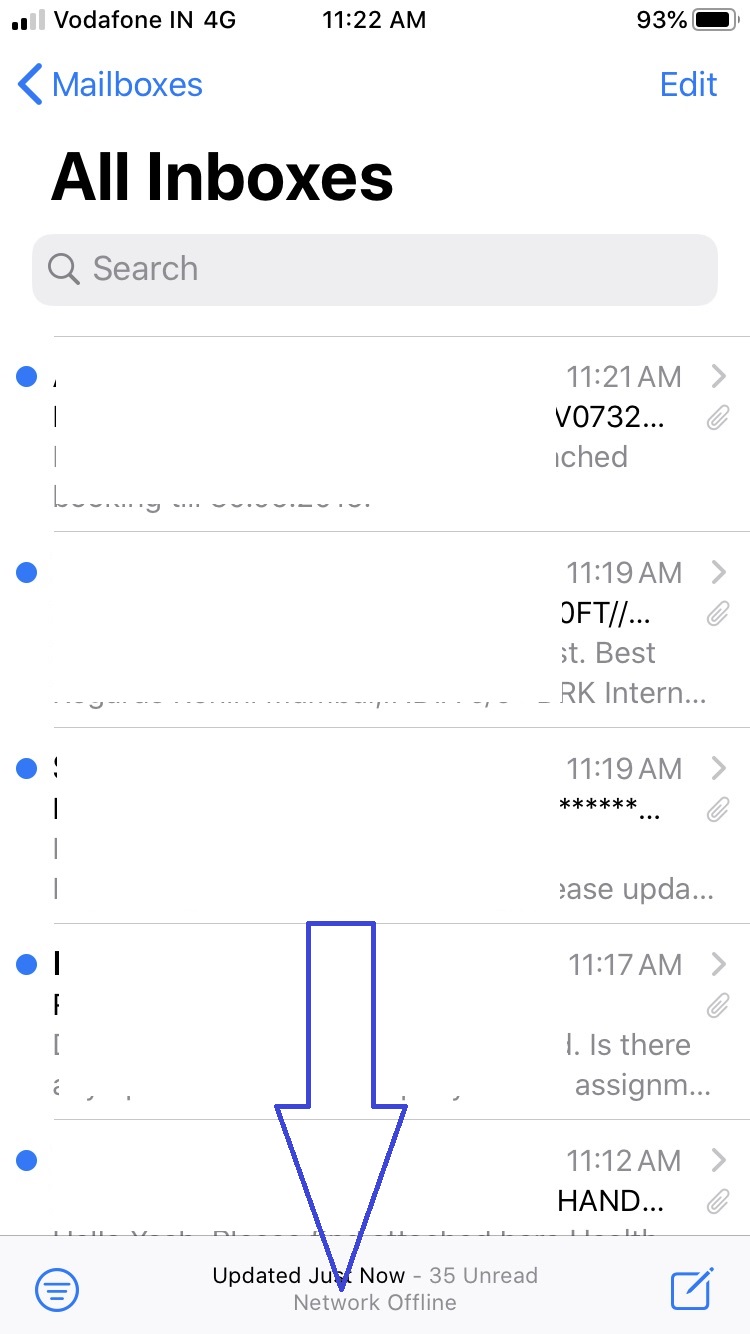Compose a new email
This screenshot has height=1334, width=750.
click(691, 1289)
